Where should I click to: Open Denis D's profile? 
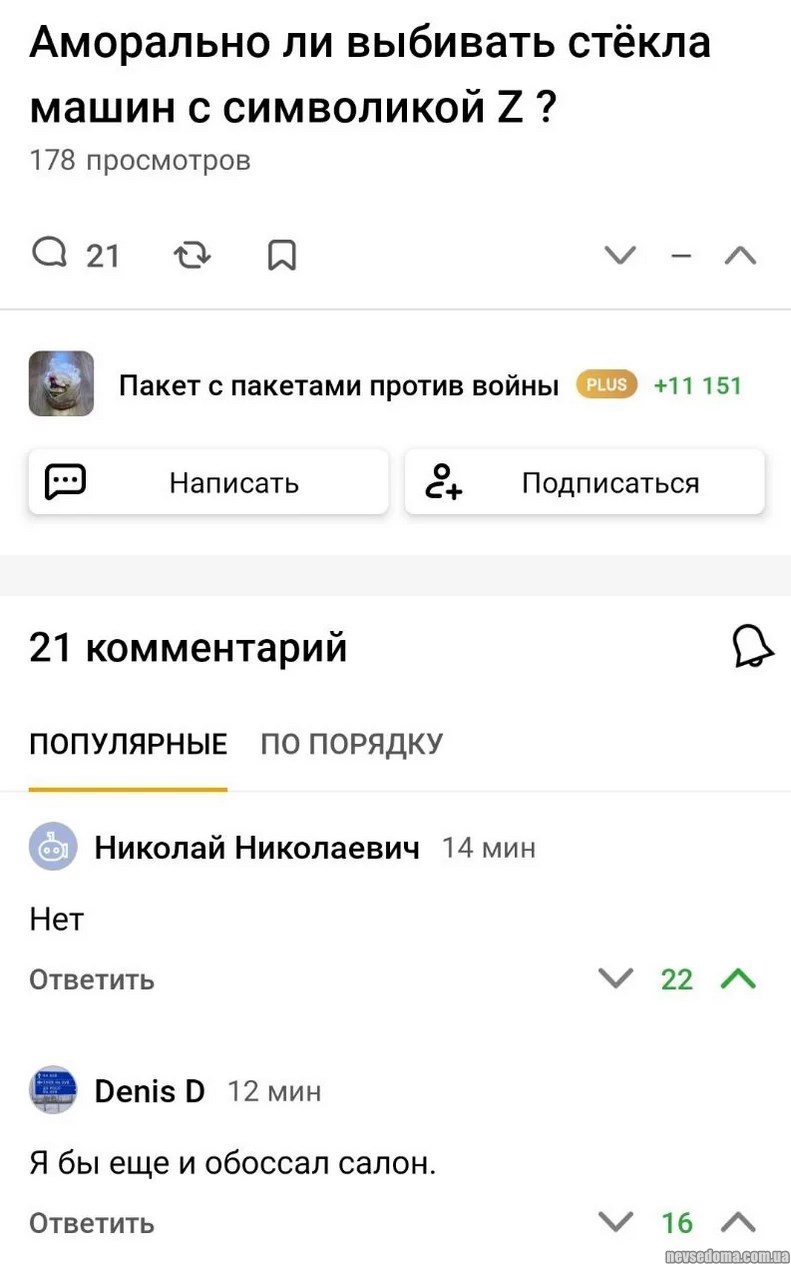pyautogui.click(x=149, y=1091)
